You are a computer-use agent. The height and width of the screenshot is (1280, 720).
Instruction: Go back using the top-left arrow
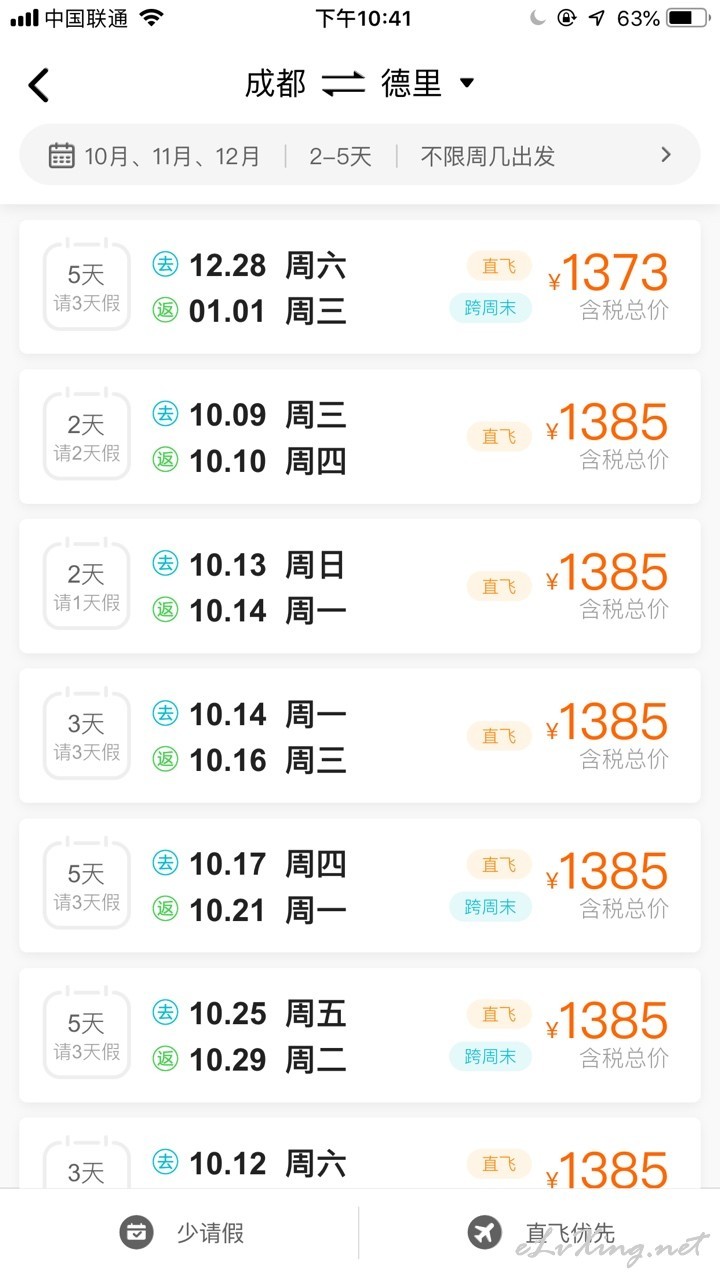pyautogui.click(x=39, y=85)
